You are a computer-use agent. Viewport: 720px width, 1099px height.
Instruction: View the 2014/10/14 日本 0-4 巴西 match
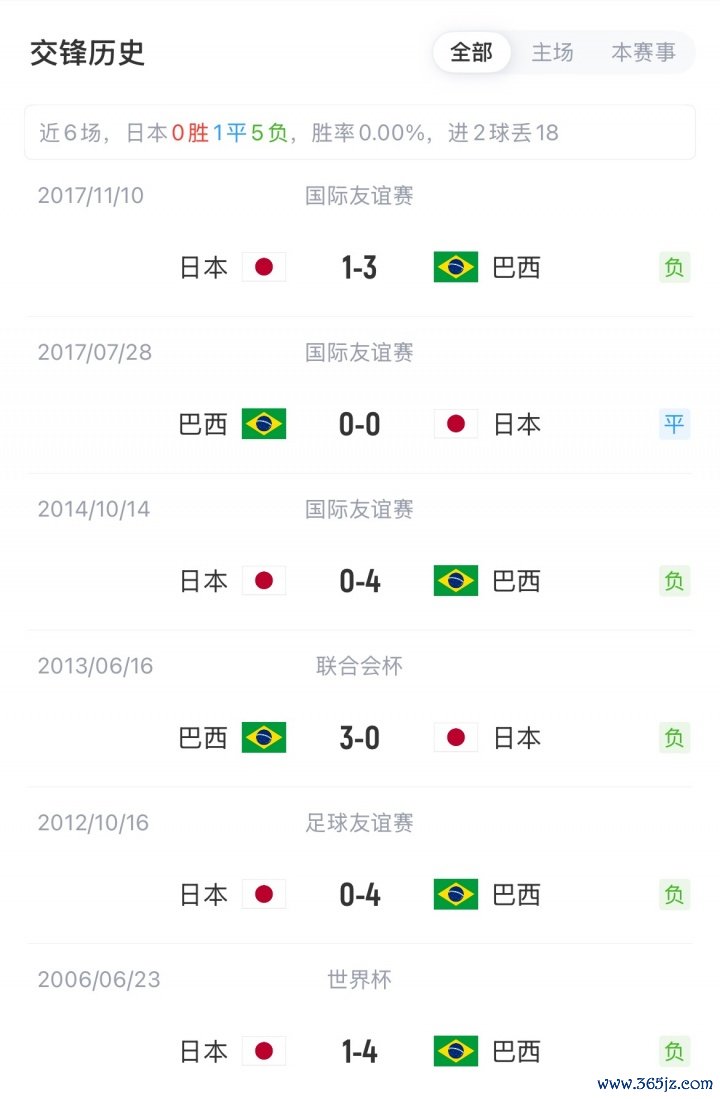point(359,581)
